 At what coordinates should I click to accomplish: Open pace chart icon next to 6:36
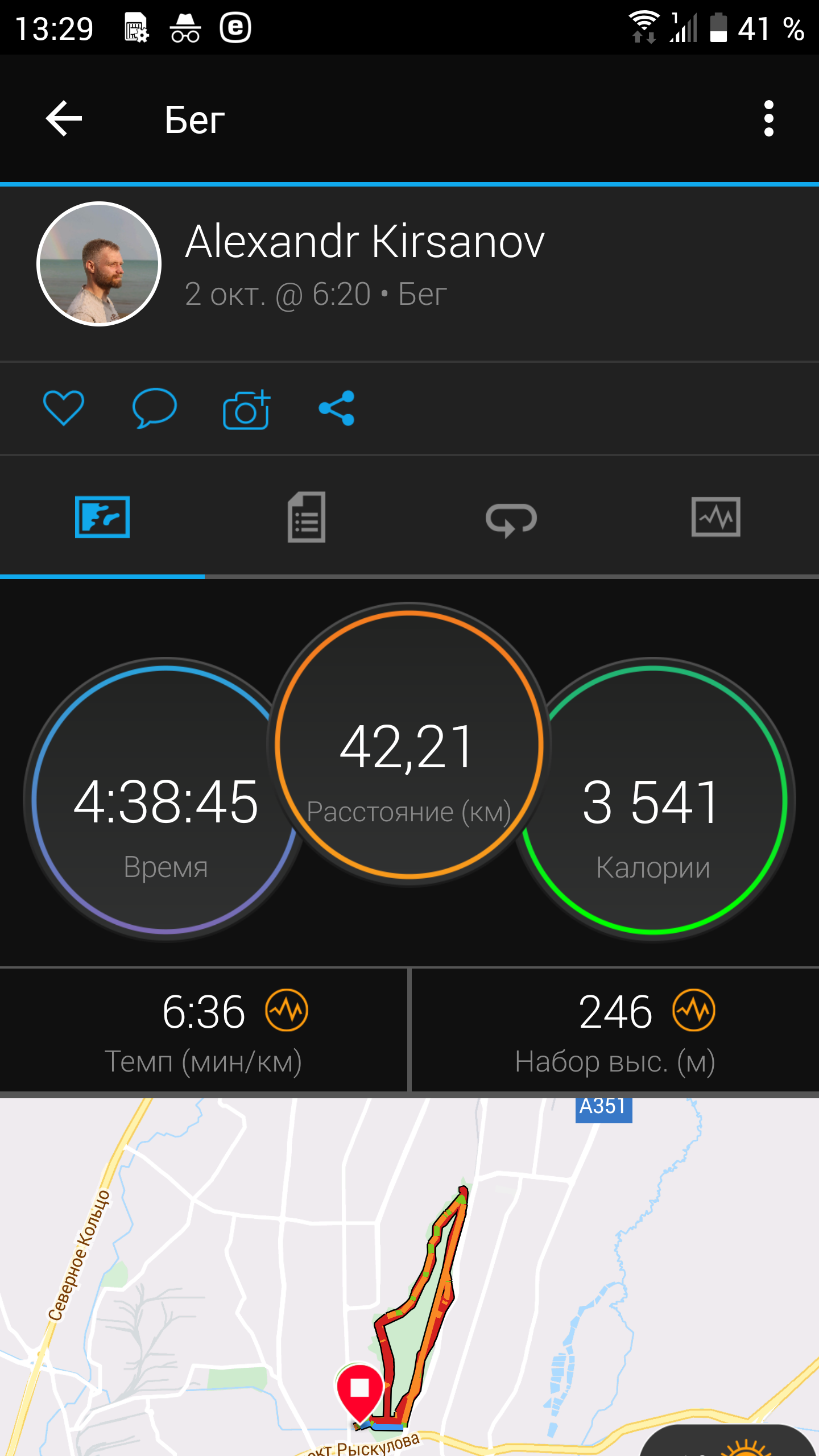[287, 1010]
